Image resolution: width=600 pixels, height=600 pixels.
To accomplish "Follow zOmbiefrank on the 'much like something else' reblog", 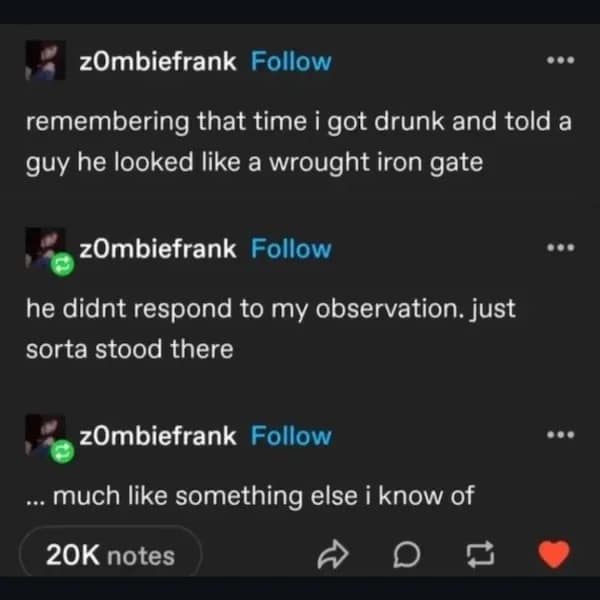I will 291,436.
